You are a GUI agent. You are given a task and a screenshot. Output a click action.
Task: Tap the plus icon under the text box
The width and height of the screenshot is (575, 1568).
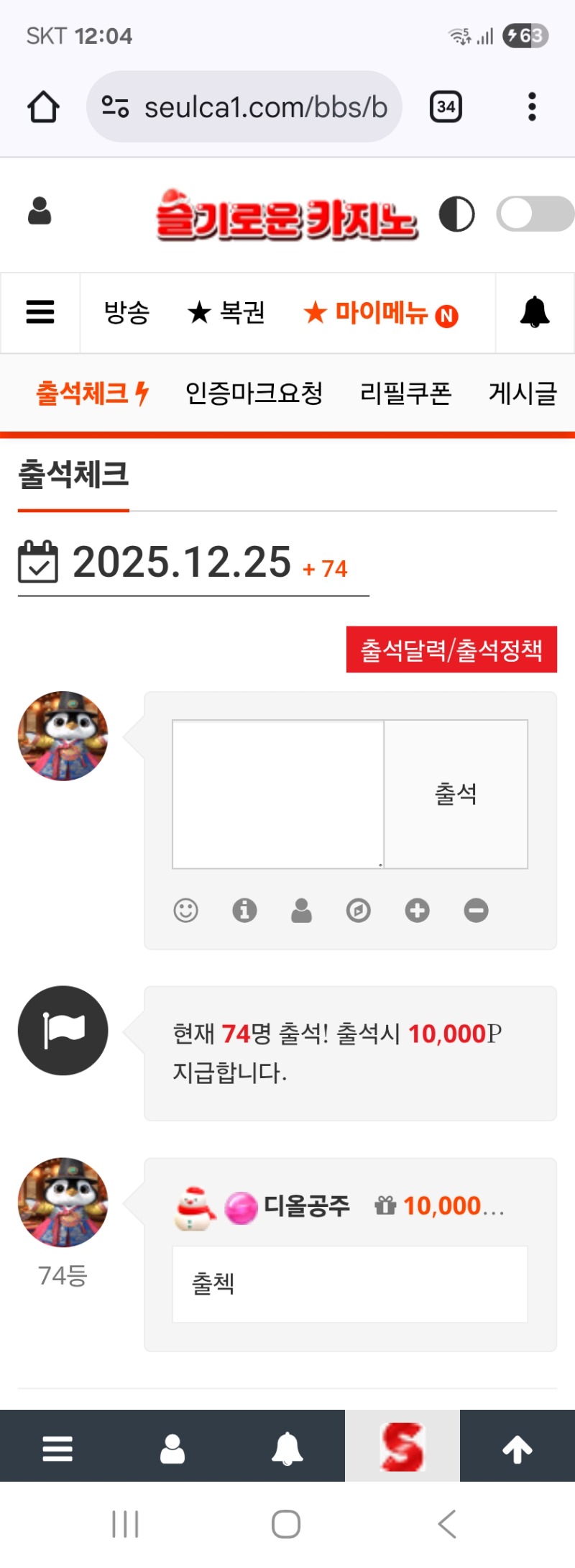coord(417,911)
